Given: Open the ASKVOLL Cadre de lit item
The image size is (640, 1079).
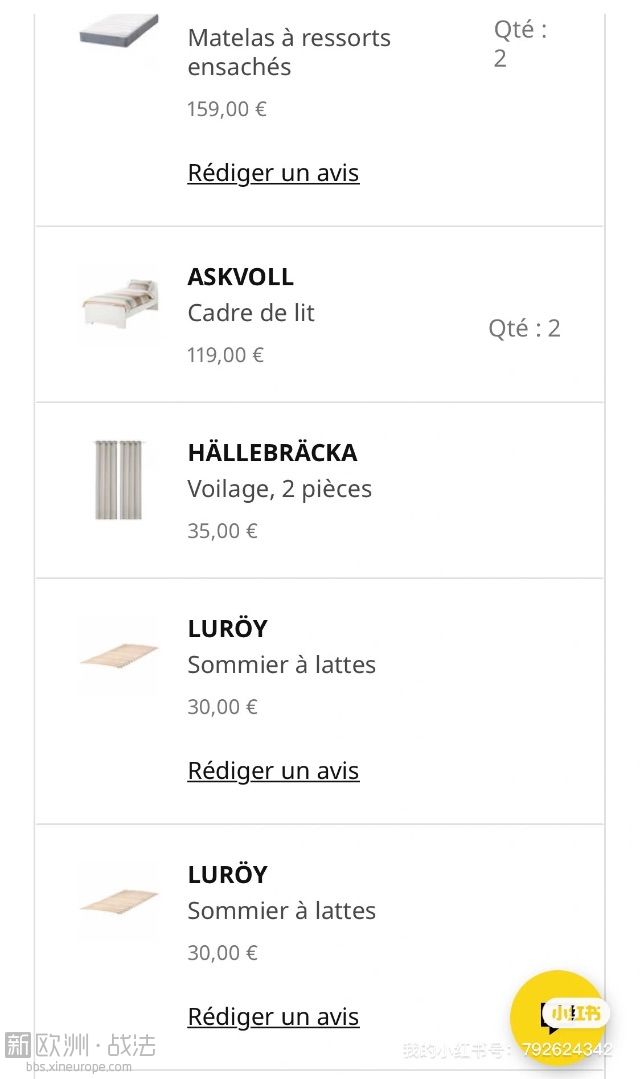Looking at the screenshot, I should tap(240, 277).
